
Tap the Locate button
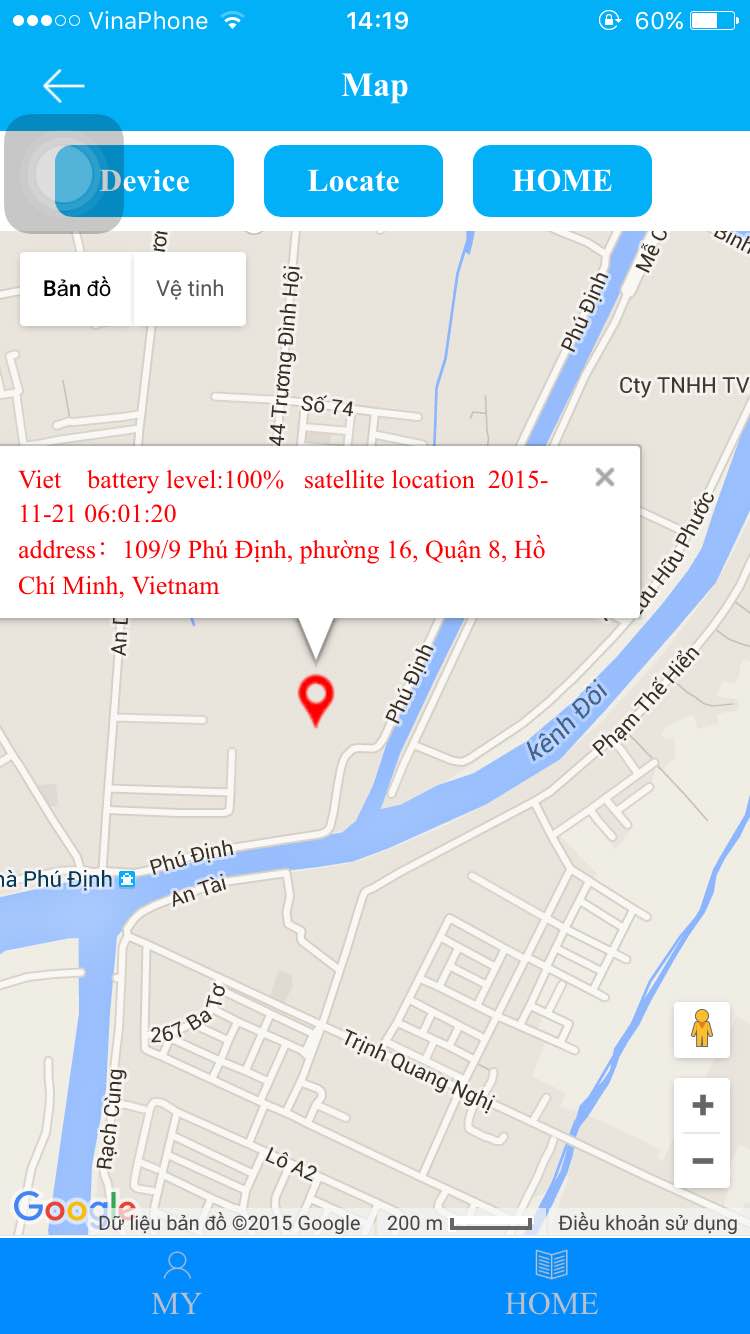pyautogui.click(x=353, y=181)
